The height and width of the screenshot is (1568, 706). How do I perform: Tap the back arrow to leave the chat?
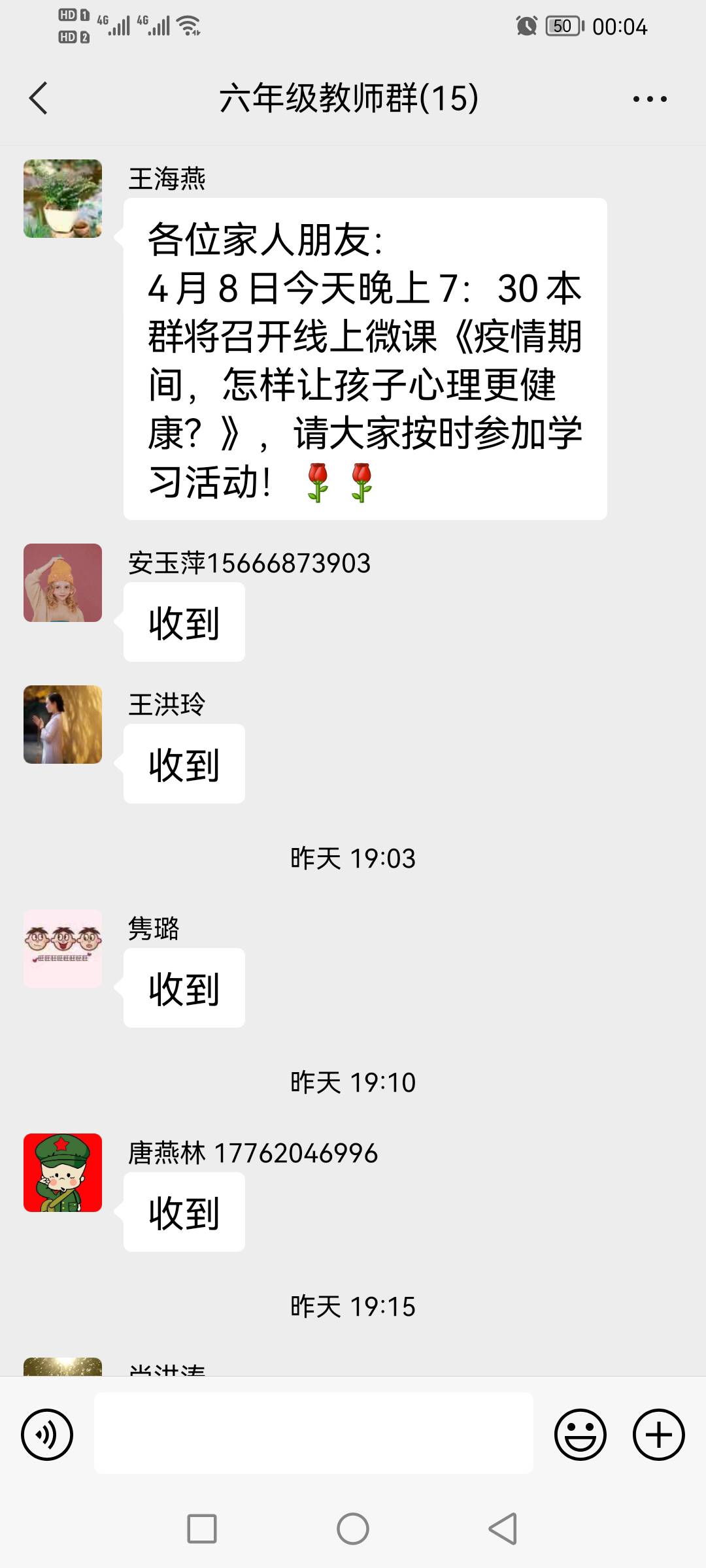pyautogui.click(x=37, y=98)
